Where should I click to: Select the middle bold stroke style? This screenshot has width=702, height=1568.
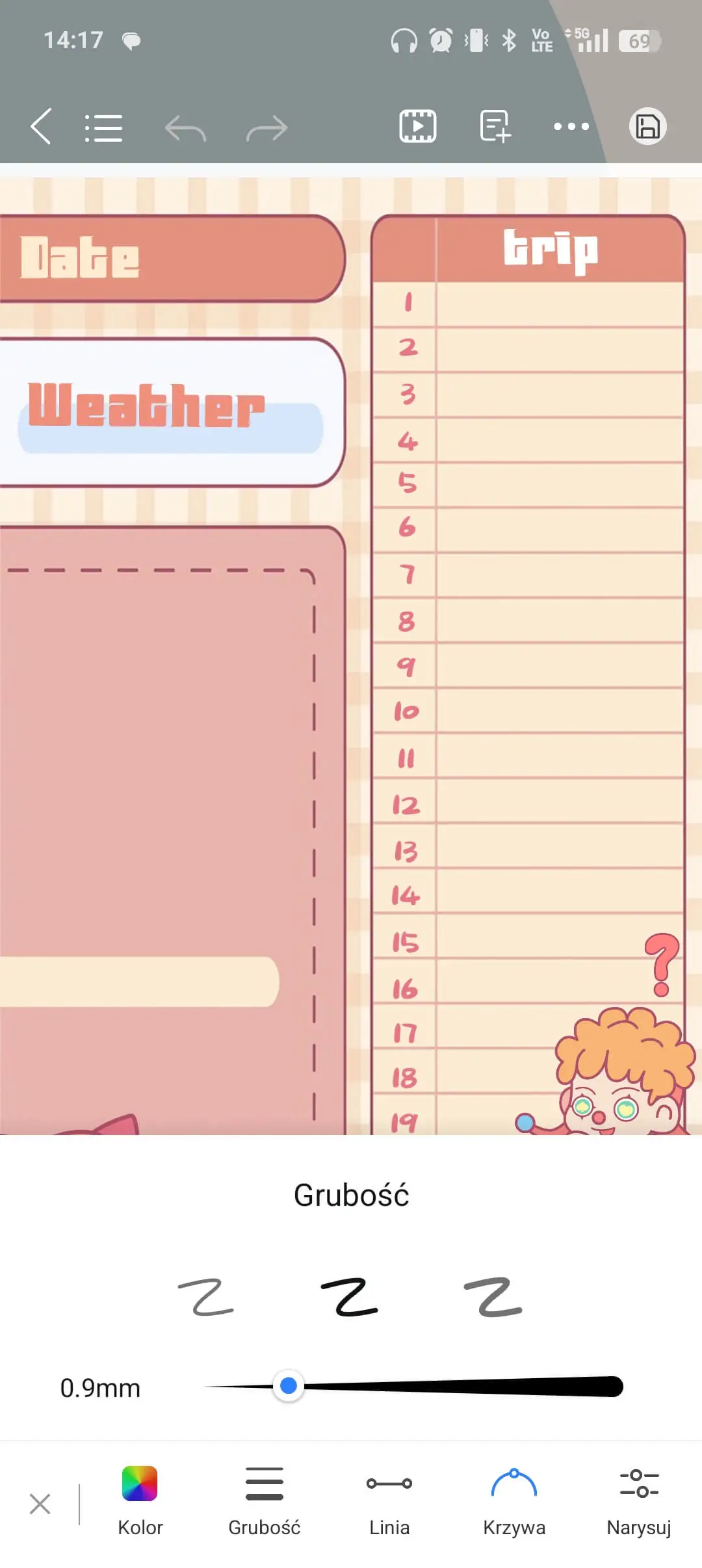(x=350, y=1297)
